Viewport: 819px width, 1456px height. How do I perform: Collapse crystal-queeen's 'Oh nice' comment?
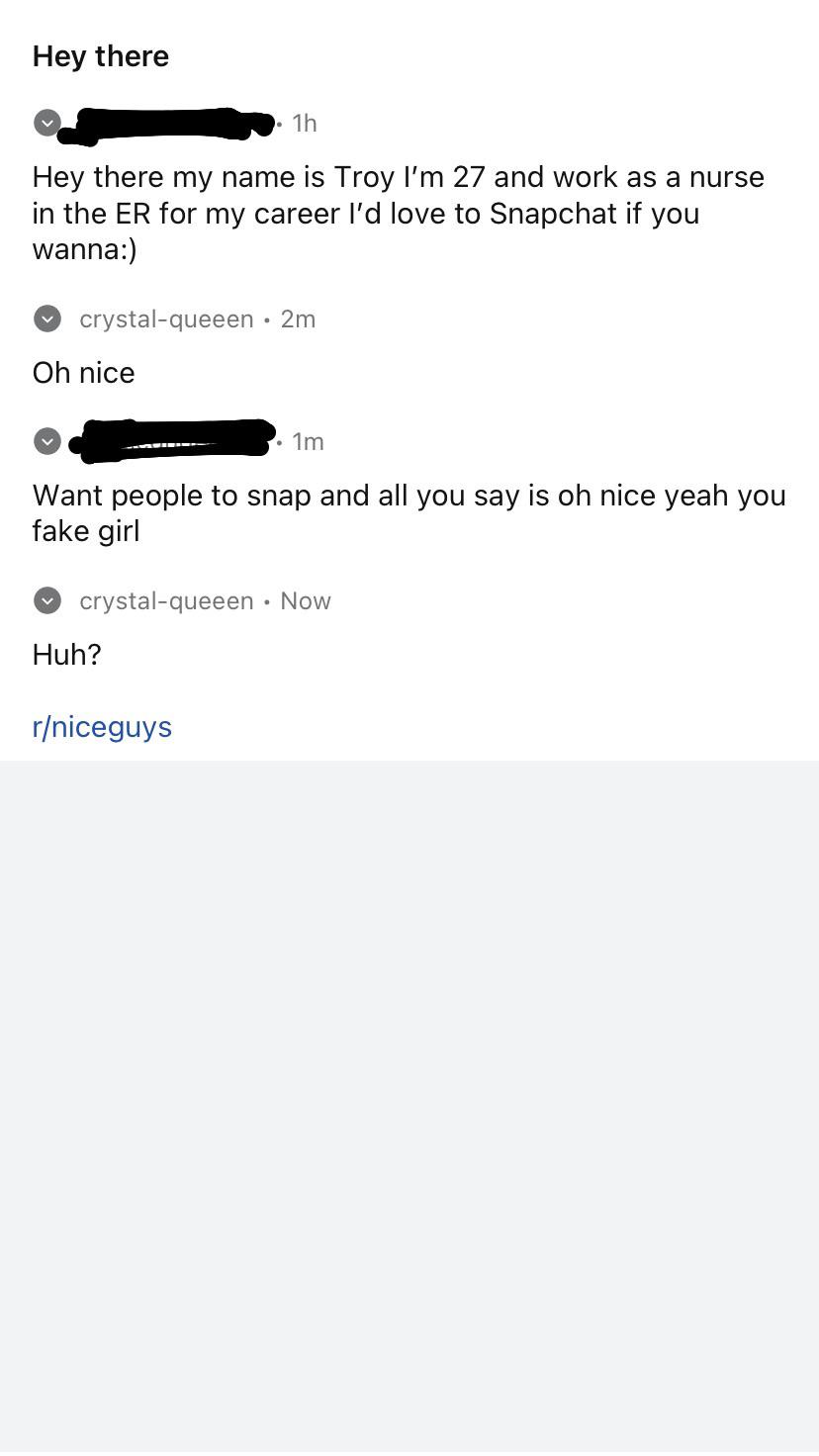(x=46, y=318)
